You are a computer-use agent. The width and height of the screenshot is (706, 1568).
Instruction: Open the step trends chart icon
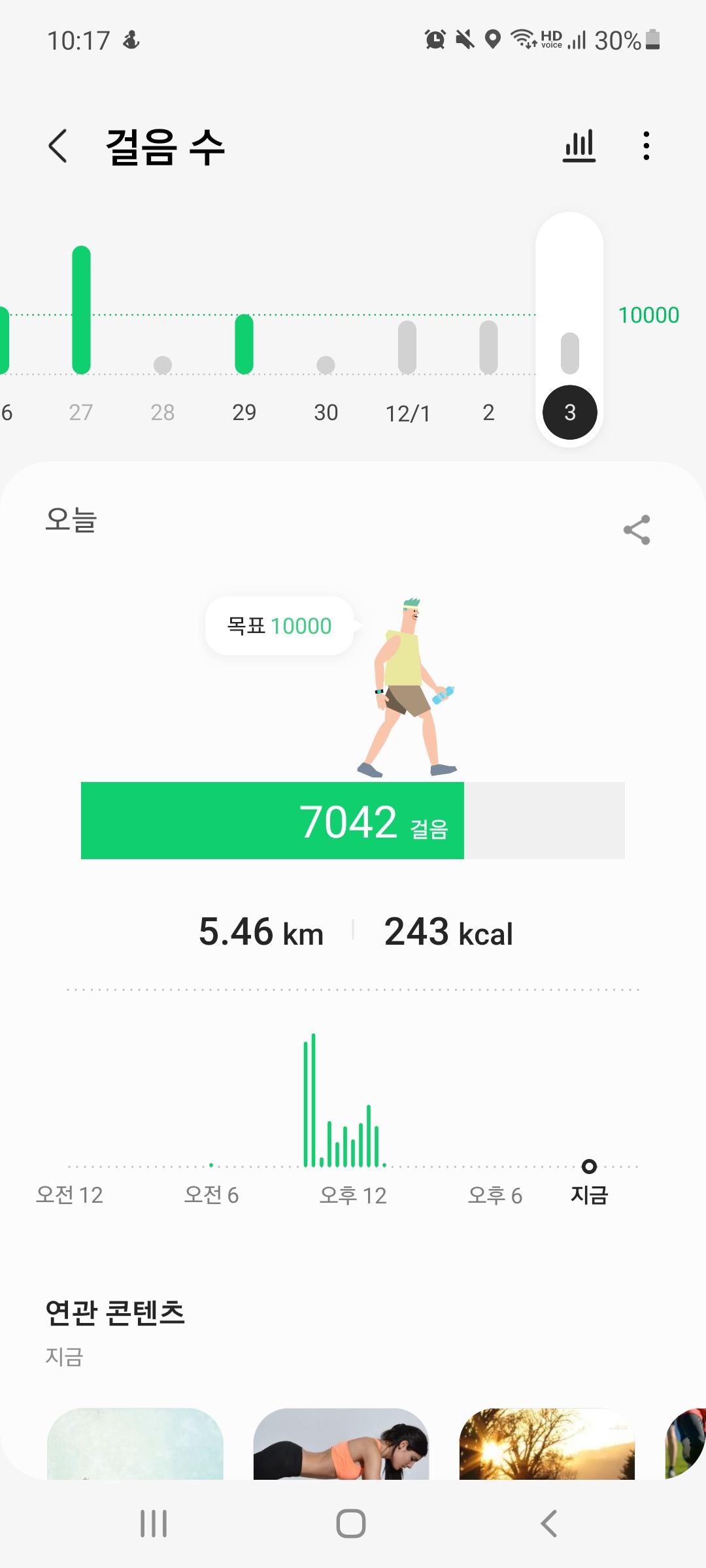(579, 146)
